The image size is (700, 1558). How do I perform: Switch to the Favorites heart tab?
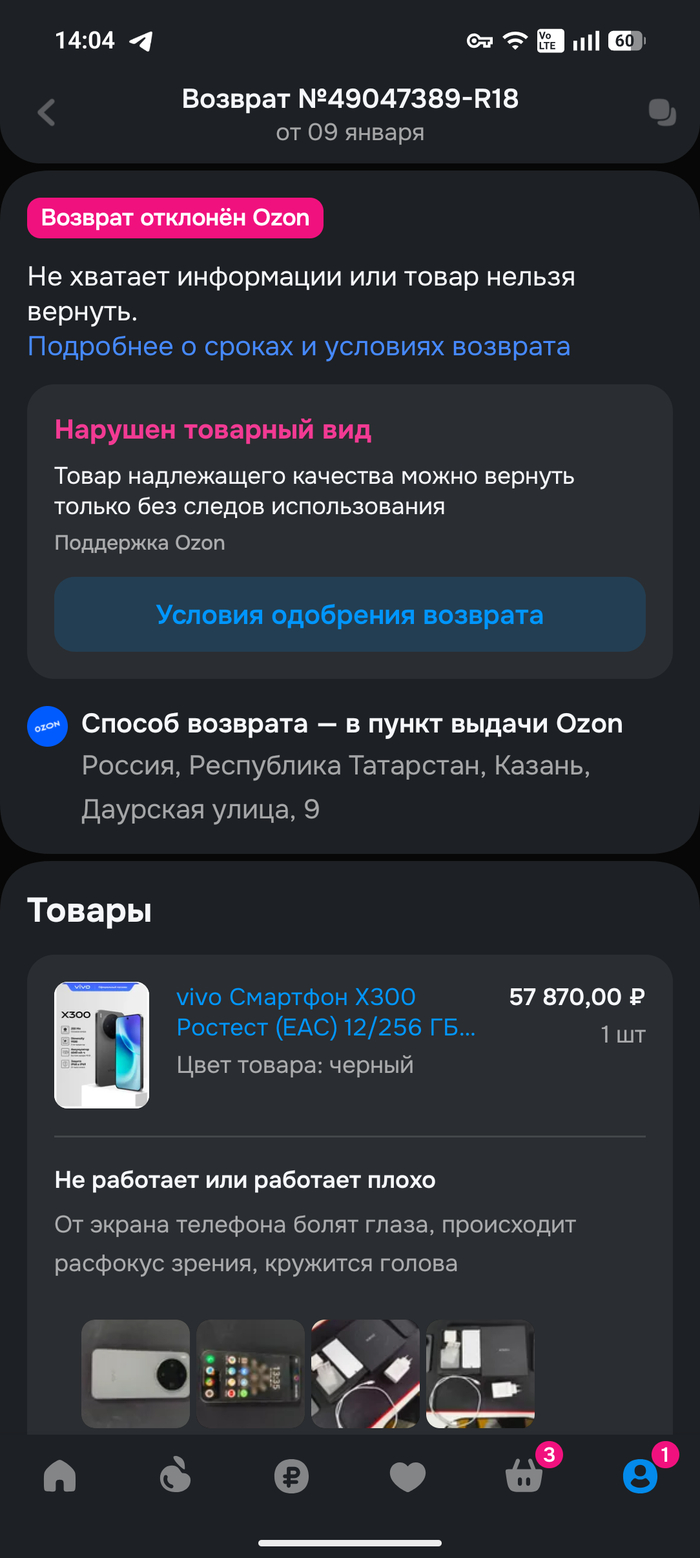(408, 1476)
